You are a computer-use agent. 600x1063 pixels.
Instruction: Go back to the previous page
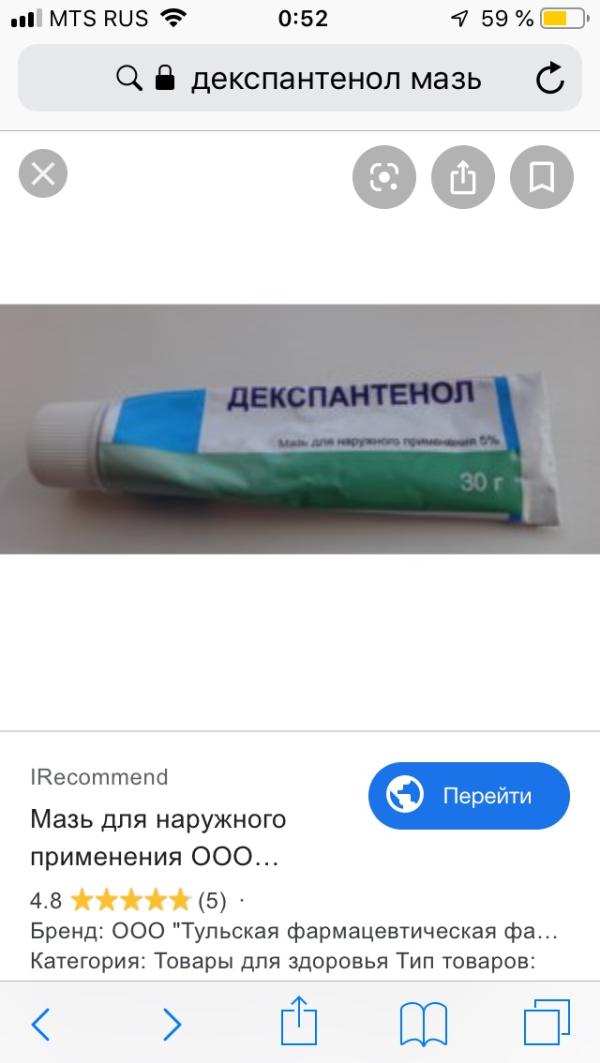(41, 1024)
